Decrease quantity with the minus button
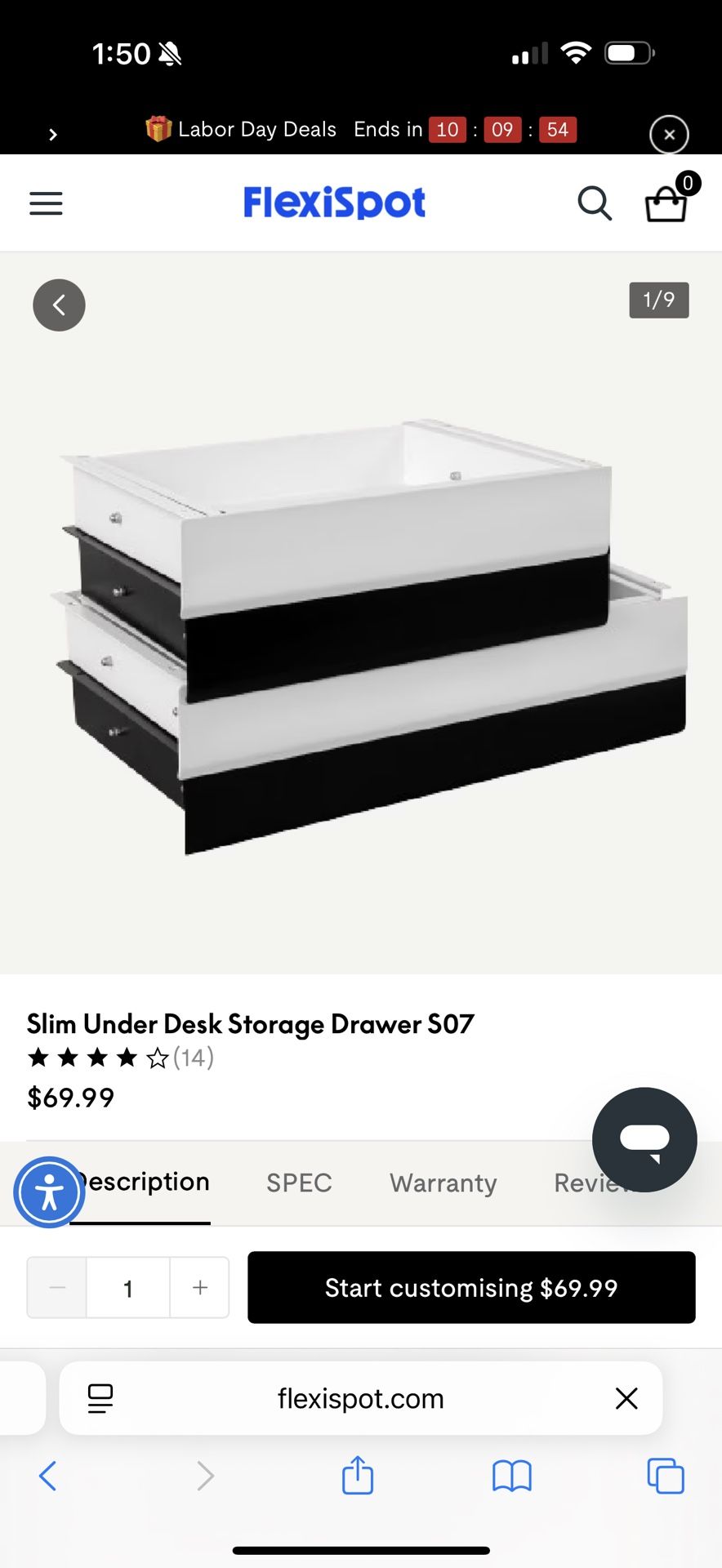The height and width of the screenshot is (1568, 722). point(57,1288)
